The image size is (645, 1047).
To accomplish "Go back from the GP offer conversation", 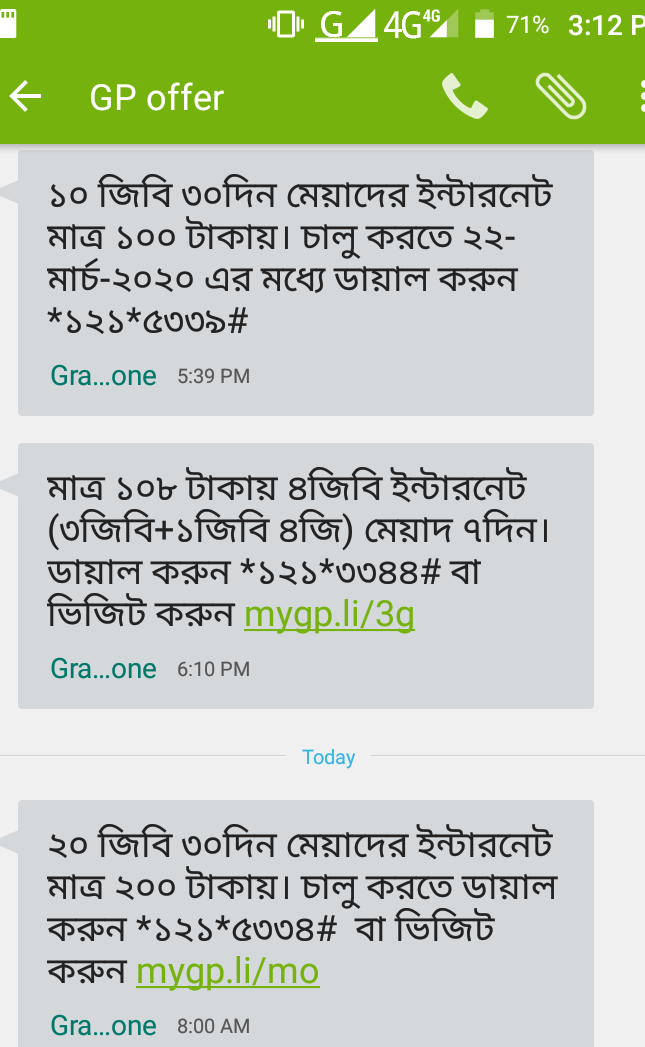I will coord(26,97).
